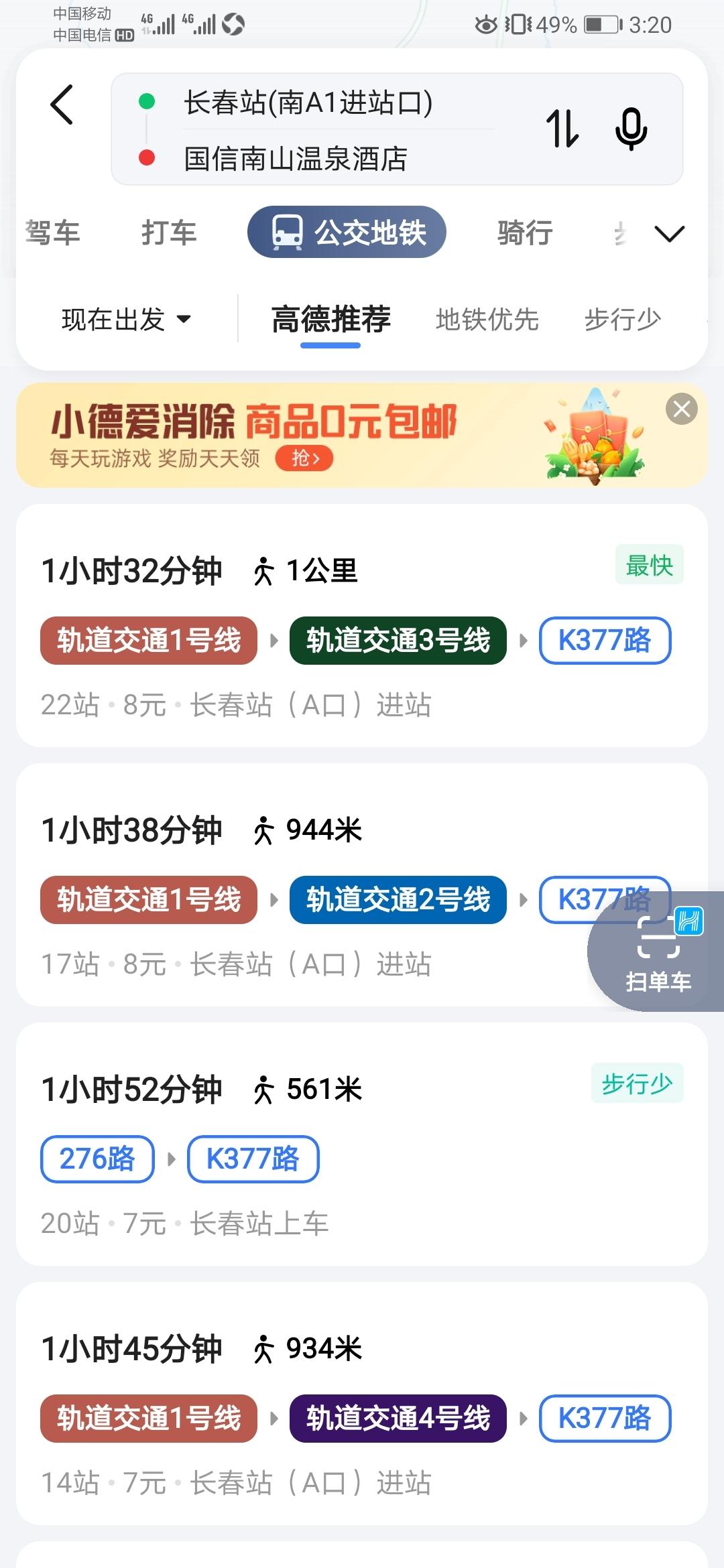Switch to the 打车 travel mode
This screenshot has width=724, height=1568.
point(168,233)
